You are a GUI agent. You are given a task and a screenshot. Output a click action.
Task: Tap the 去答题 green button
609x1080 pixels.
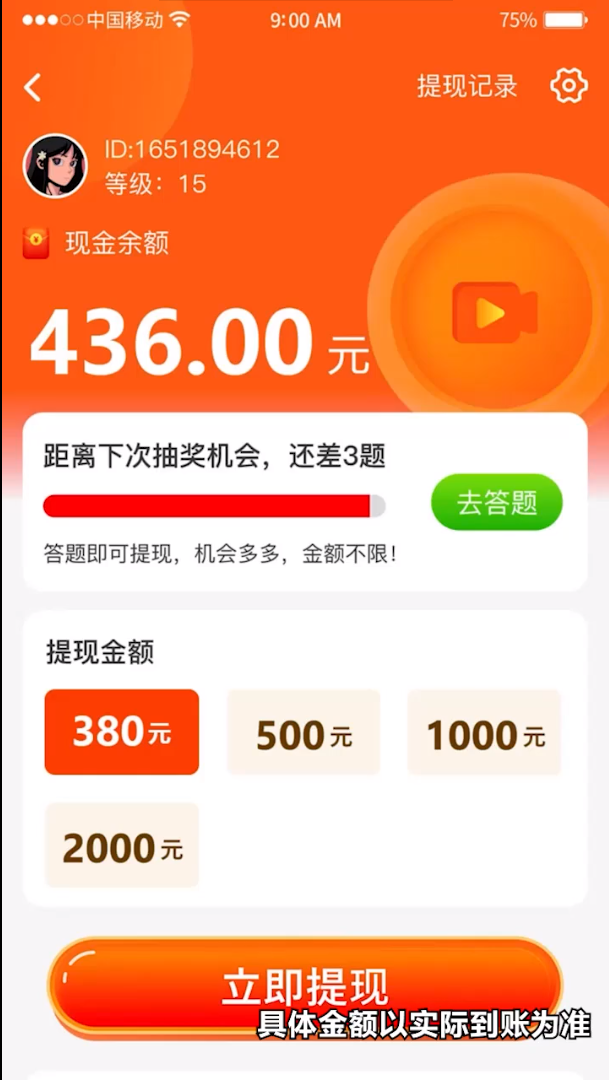pos(496,502)
